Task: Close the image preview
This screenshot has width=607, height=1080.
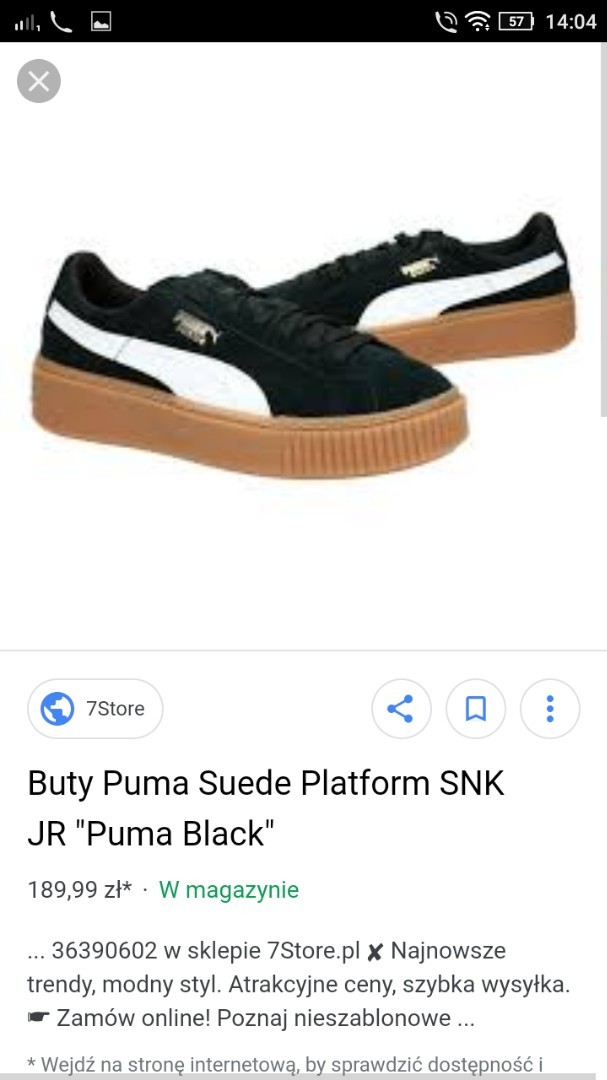Action: tap(39, 81)
